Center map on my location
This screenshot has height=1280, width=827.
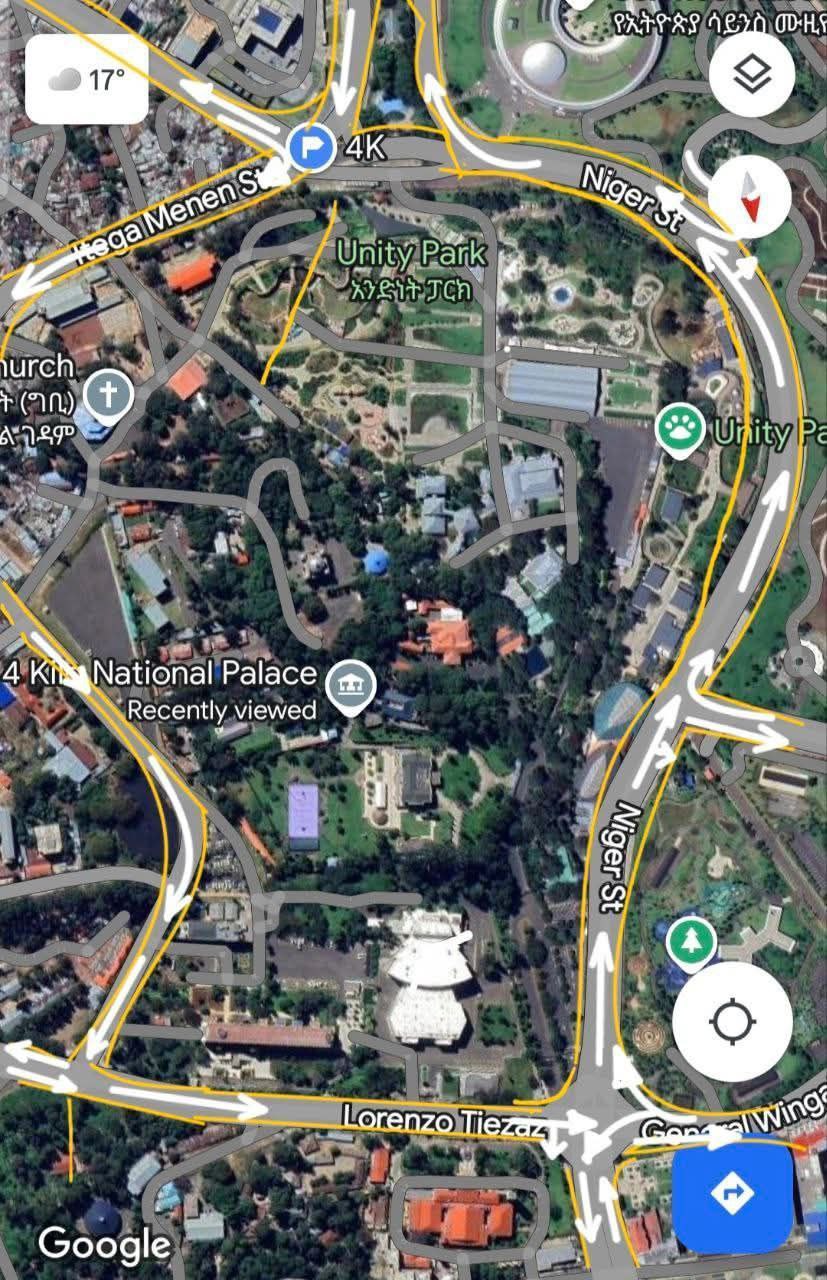point(732,1021)
